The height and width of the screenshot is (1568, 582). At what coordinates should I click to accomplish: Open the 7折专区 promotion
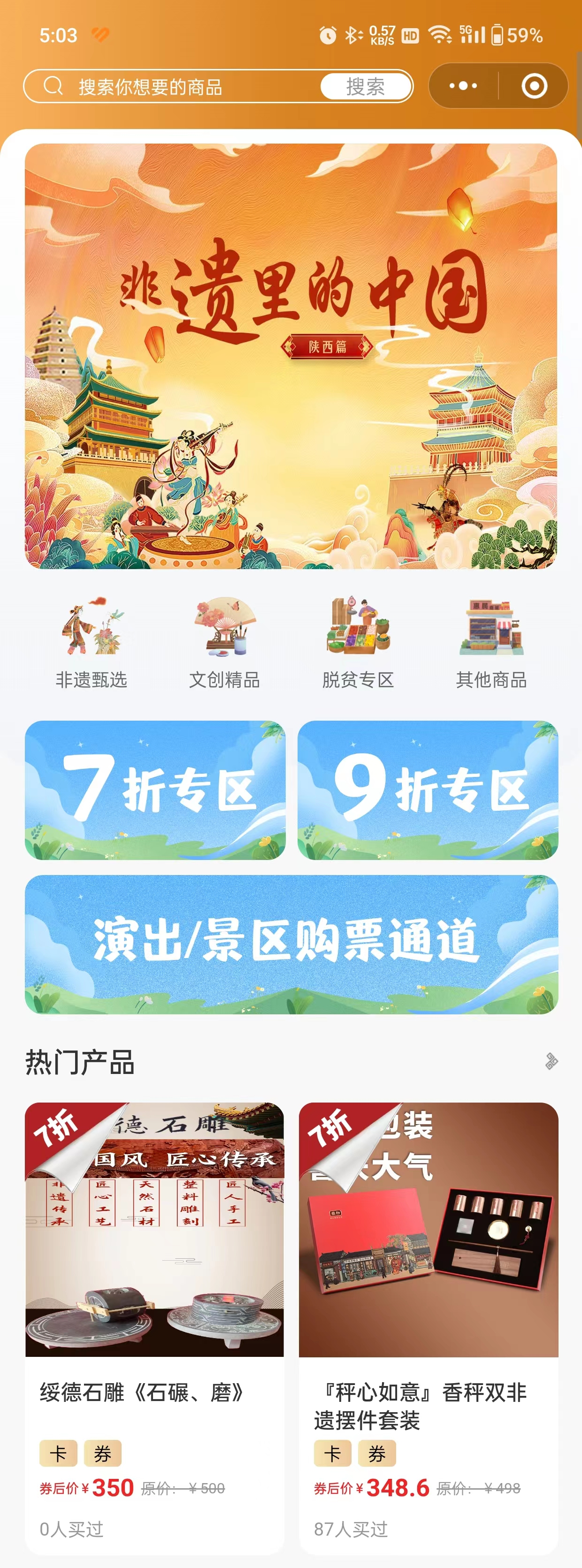coord(155,790)
